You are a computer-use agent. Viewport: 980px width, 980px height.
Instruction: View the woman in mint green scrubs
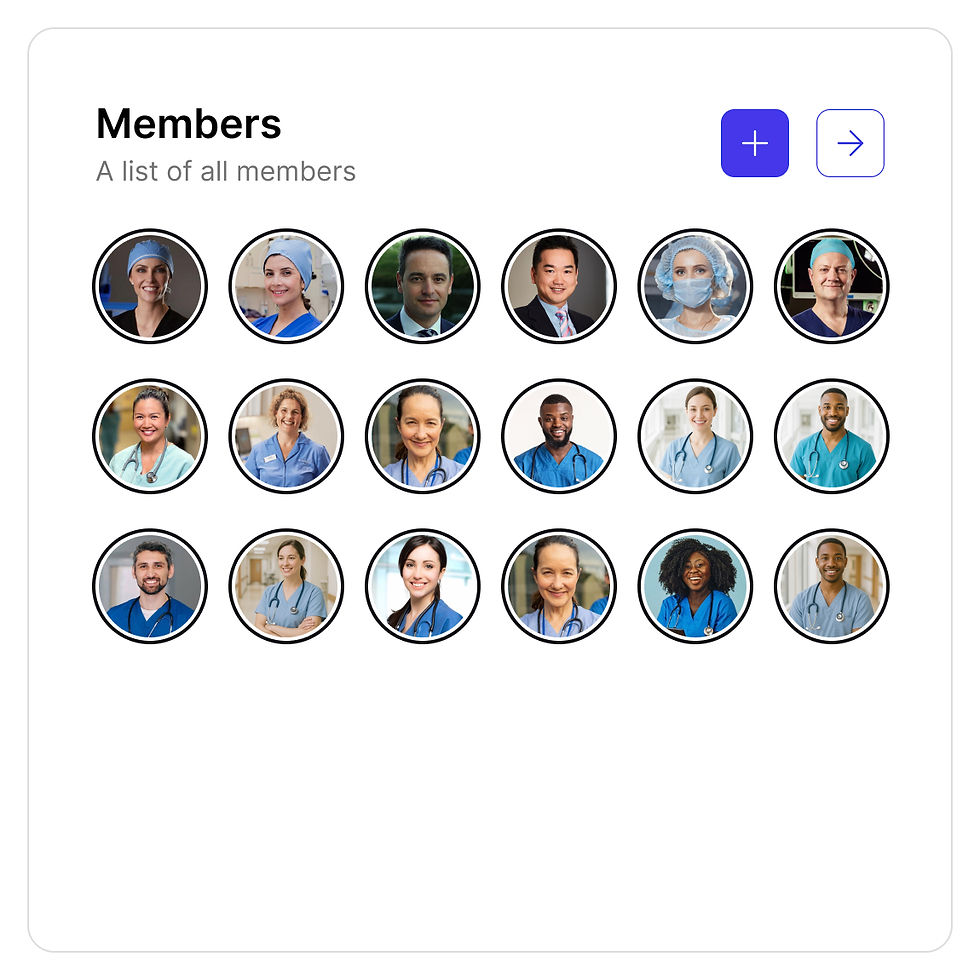click(150, 436)
